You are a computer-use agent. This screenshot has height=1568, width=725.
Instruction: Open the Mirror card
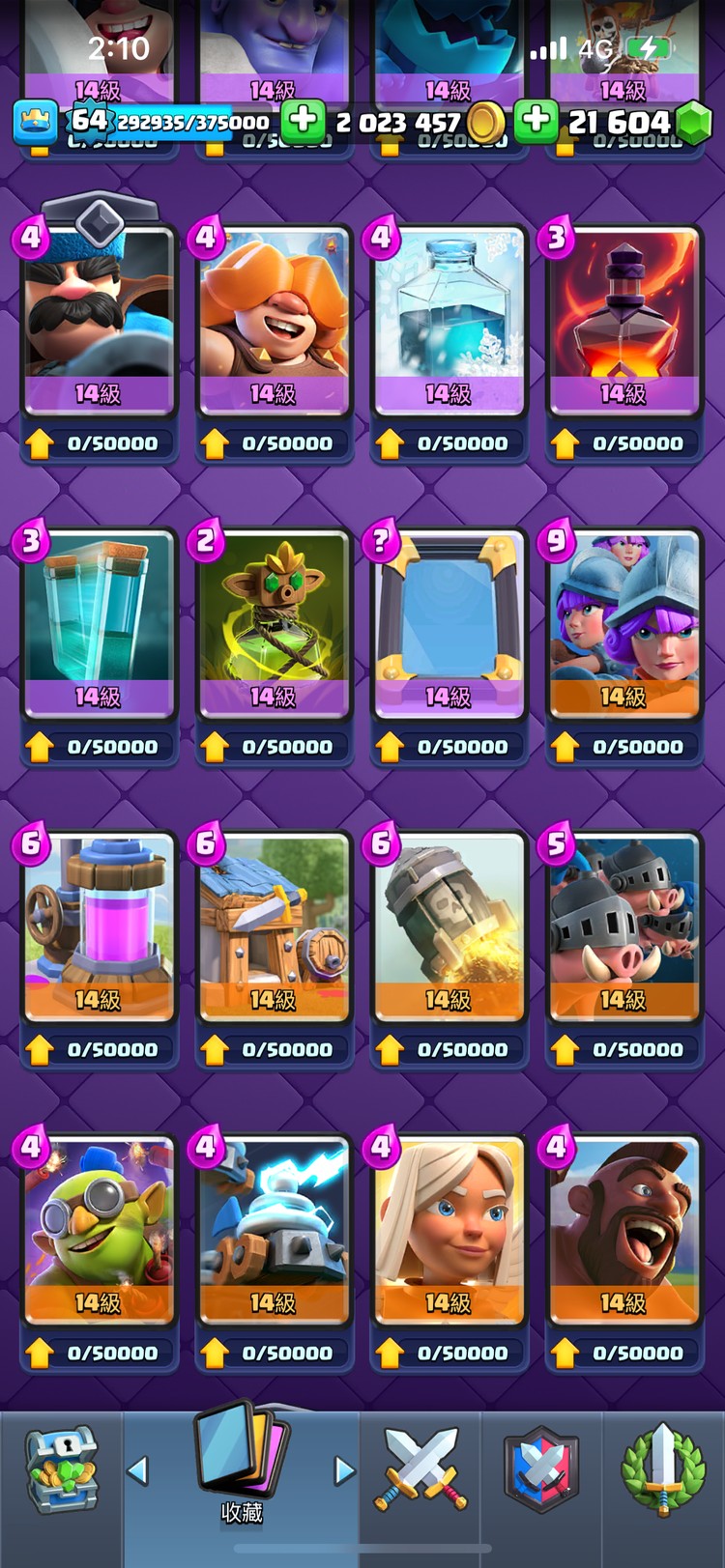click(448, 623)
